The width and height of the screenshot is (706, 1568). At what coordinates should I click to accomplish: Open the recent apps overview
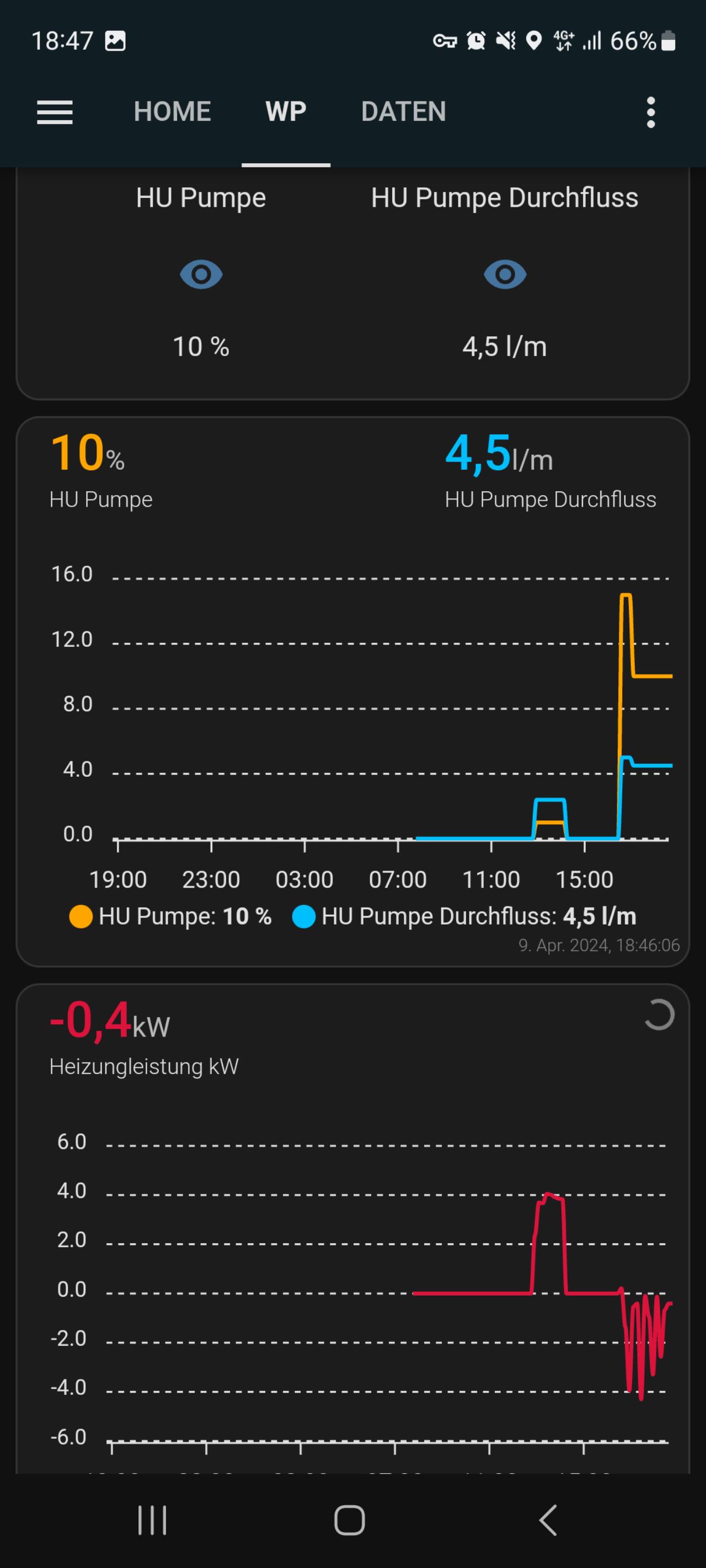152,1520
